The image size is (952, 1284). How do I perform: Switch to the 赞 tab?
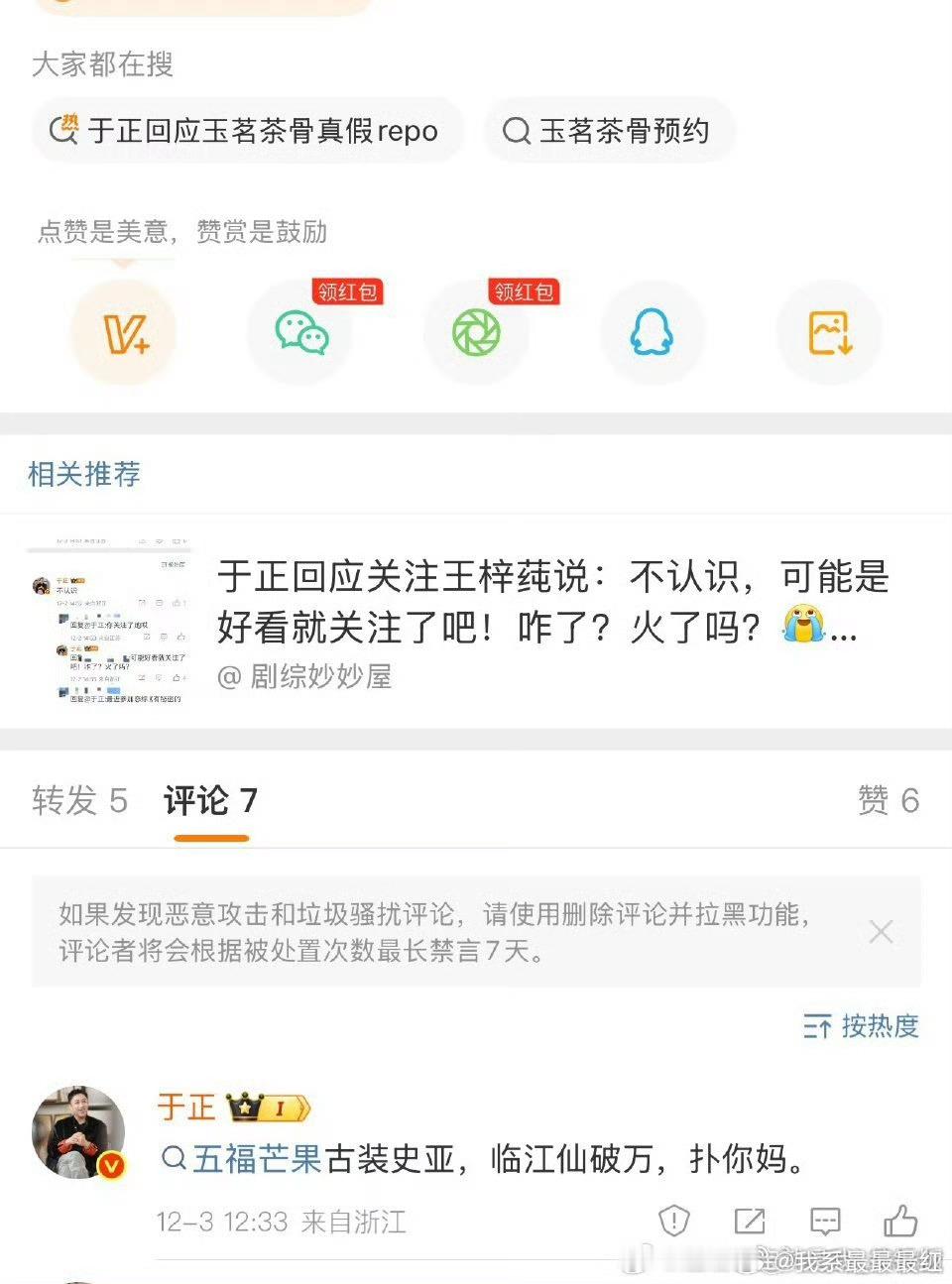[887, 800]
